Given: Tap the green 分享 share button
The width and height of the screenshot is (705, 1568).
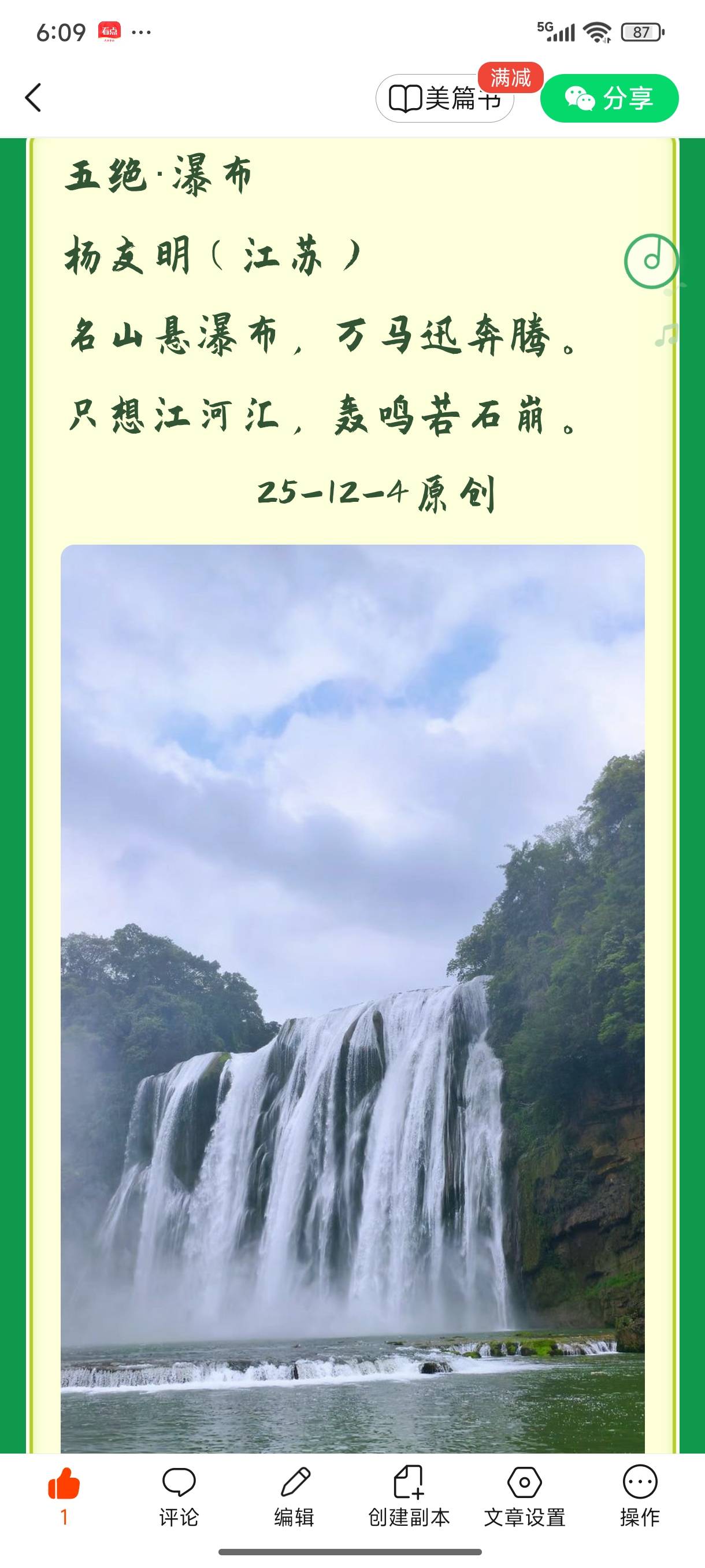Looking at the screenshot, I should [609, 99].
